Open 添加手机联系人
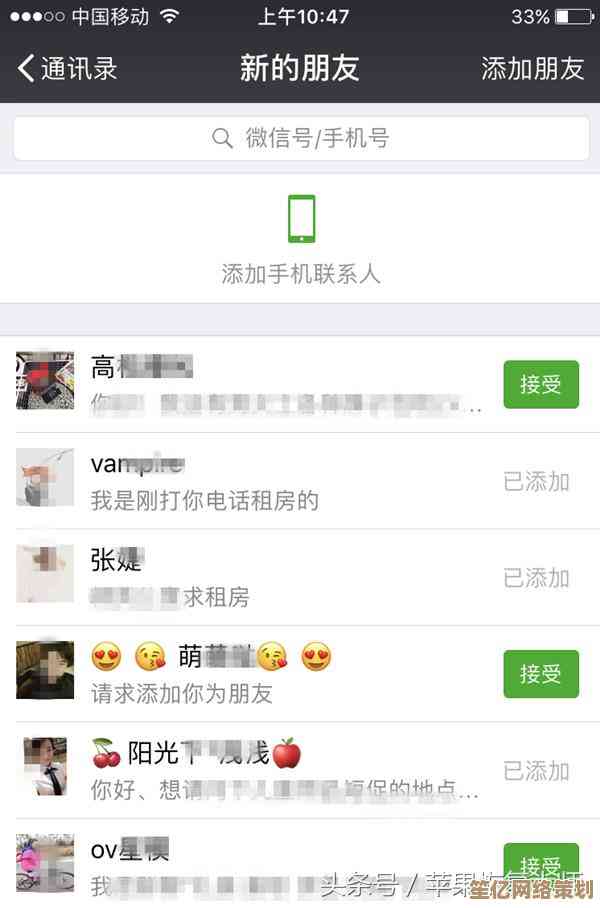Viewport: 600px width, 908px height. tap(301, 239)
